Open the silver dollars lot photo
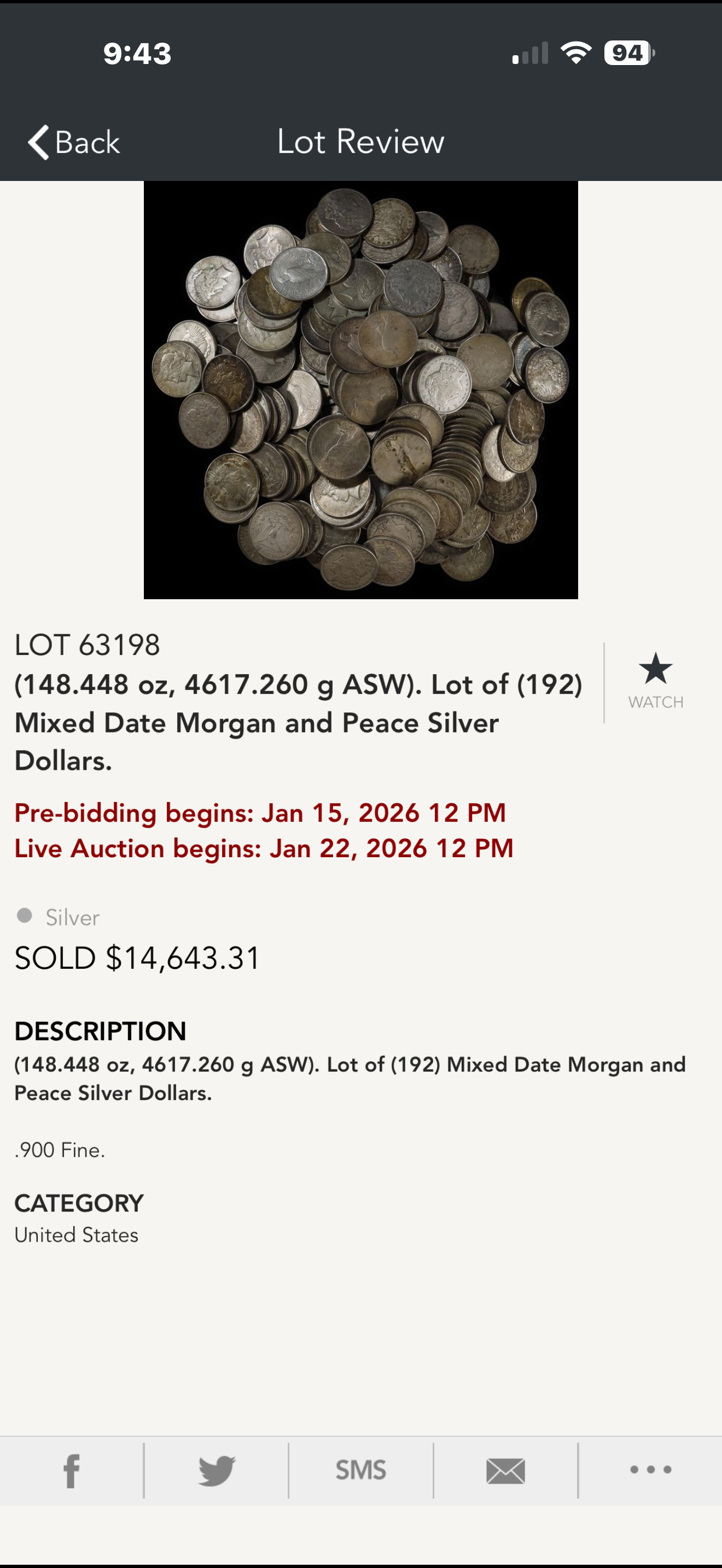722x1568 pixels. click(x=360, y=390)
